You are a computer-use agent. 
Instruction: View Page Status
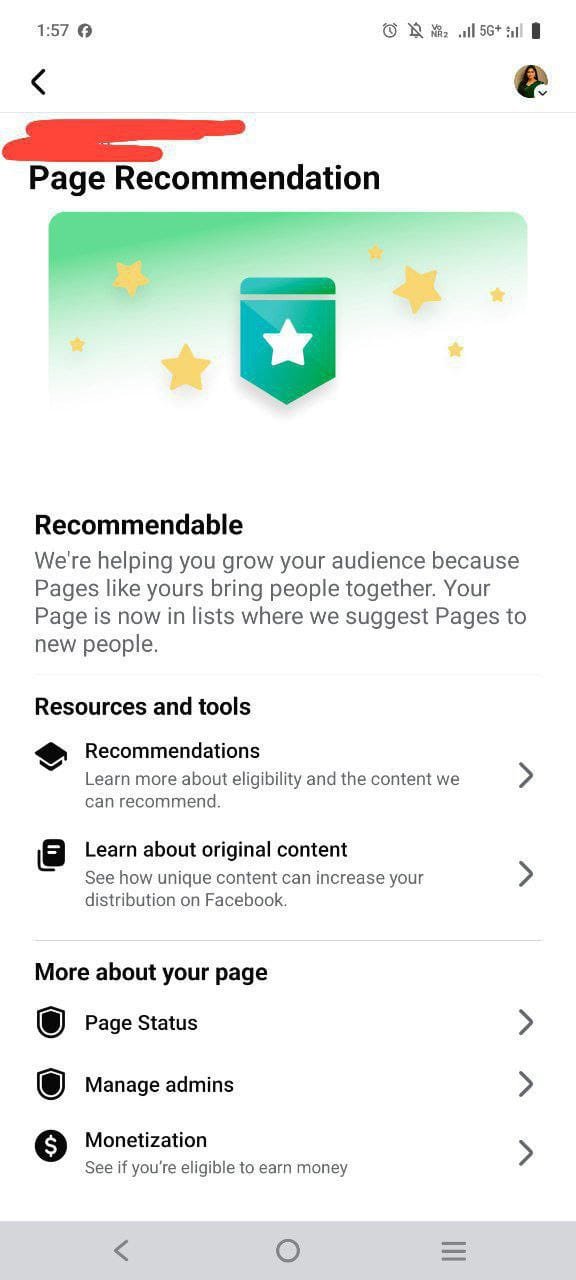pyautogui.click(x=288, y=1022)
